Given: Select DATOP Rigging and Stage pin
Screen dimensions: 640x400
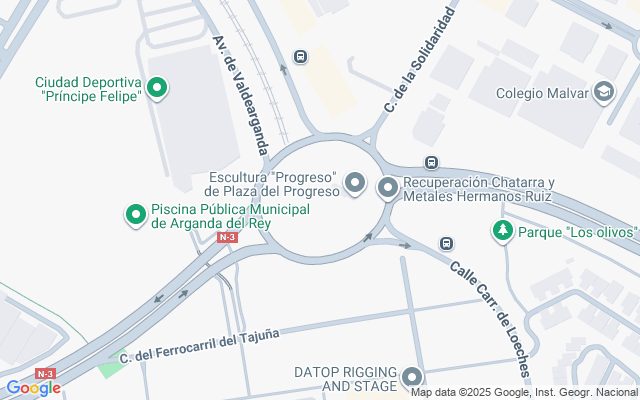Looking at the screenshot, I should (x=412, y=378).
